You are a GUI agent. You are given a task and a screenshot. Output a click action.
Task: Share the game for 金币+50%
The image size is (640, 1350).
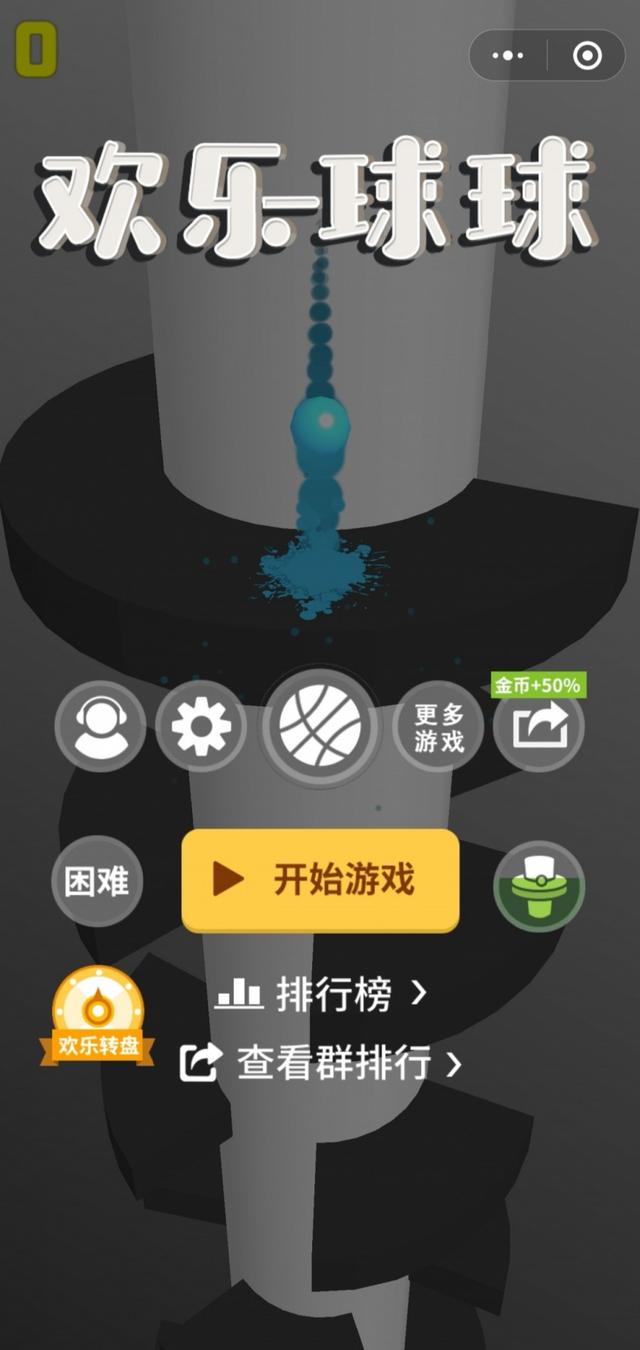point(540,727)
